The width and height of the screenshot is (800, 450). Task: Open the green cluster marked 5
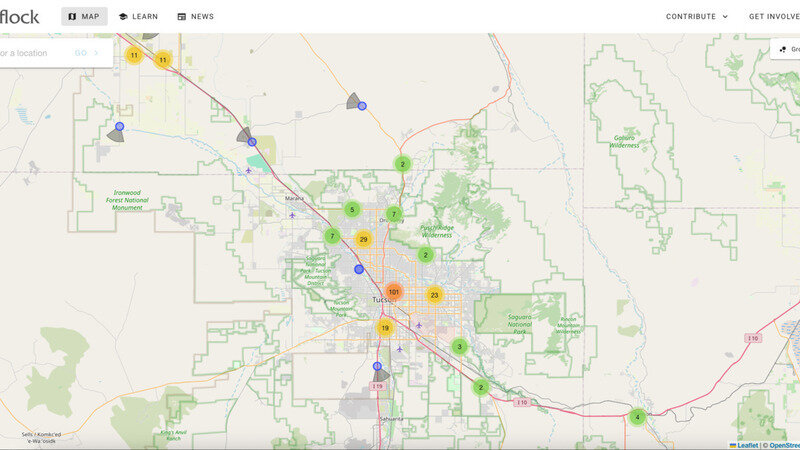click(x=352, y=209)
